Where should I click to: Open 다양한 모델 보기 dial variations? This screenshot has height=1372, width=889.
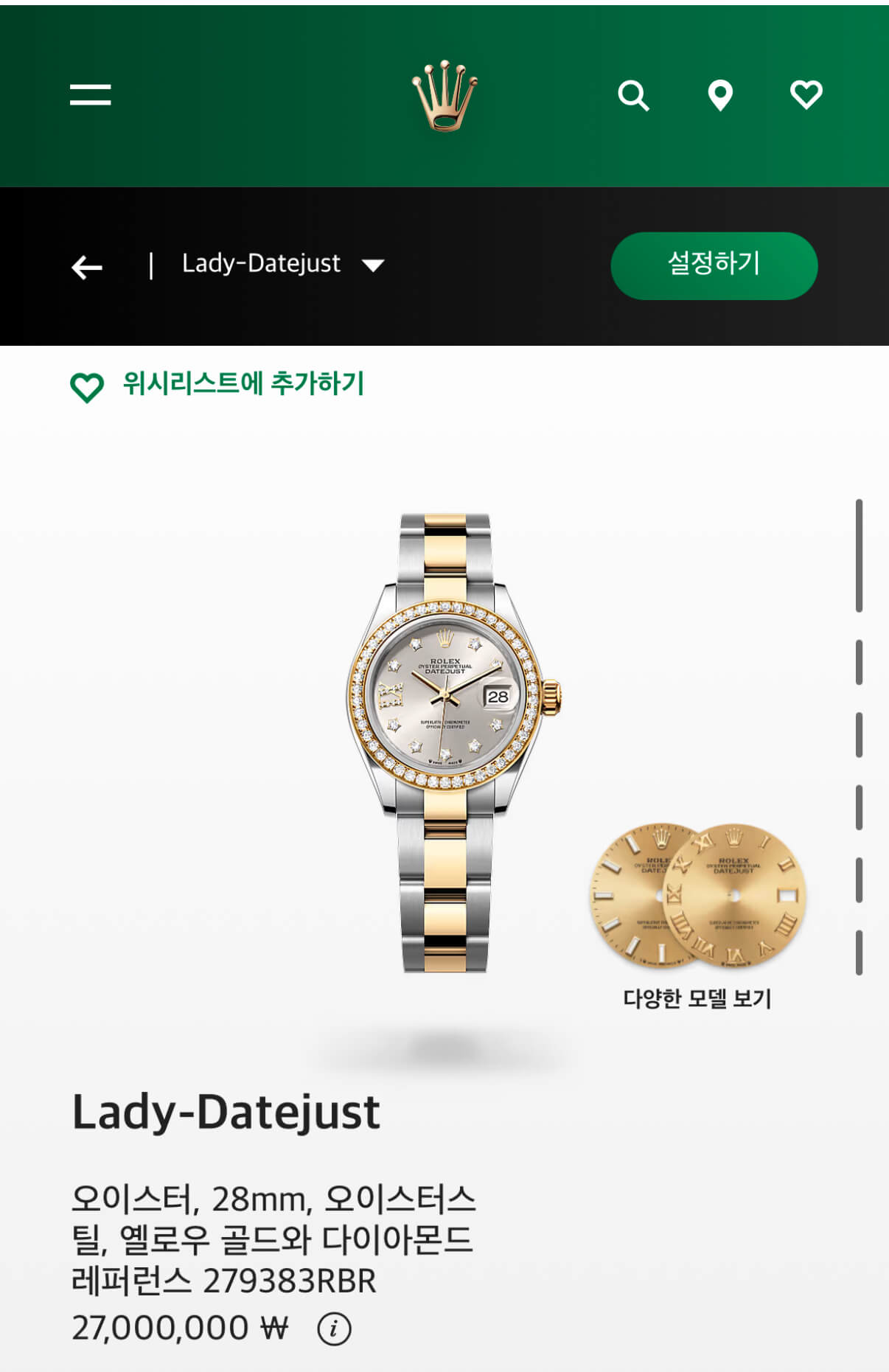(697, 914)
